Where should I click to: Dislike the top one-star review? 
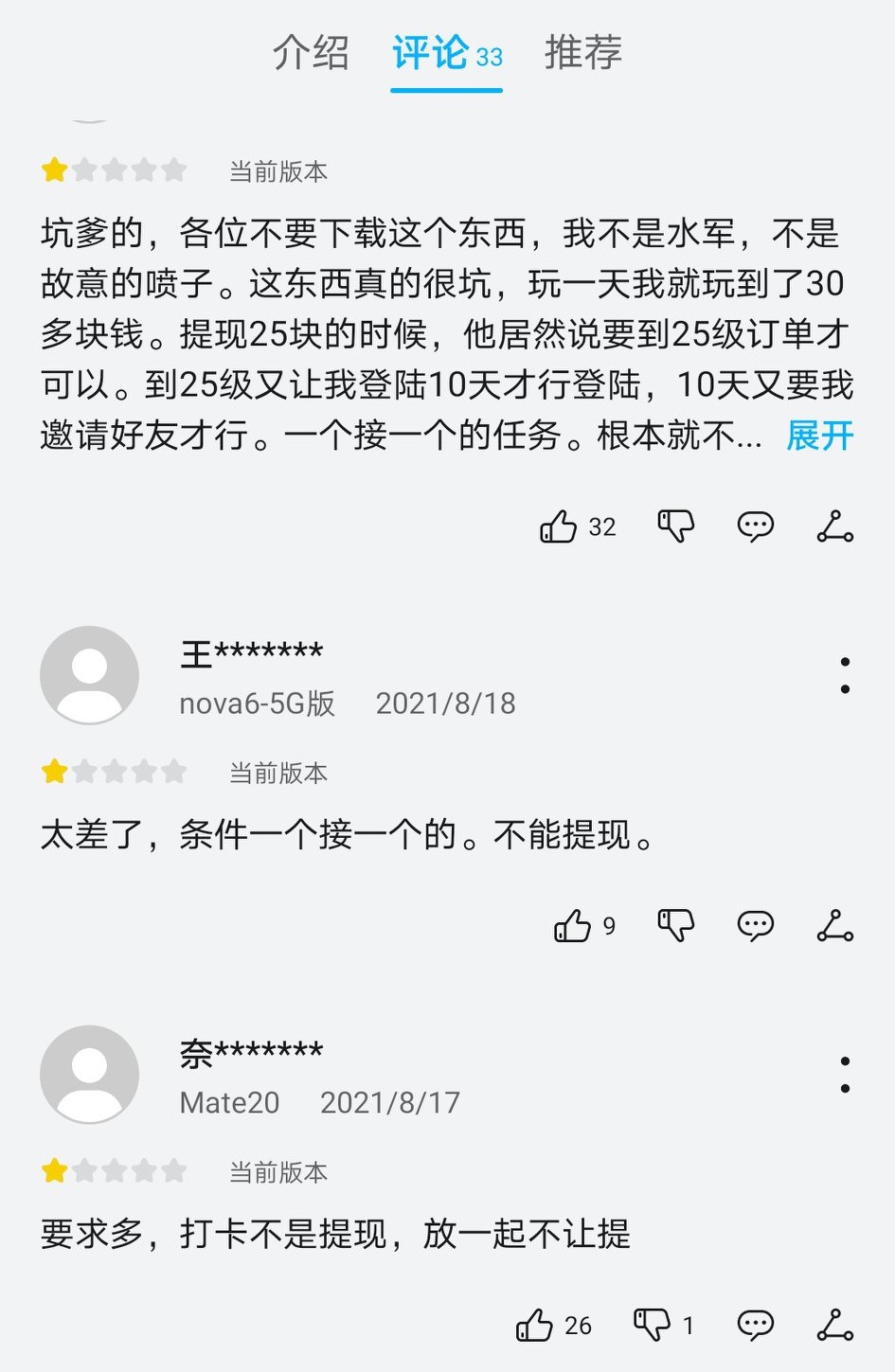673,526
